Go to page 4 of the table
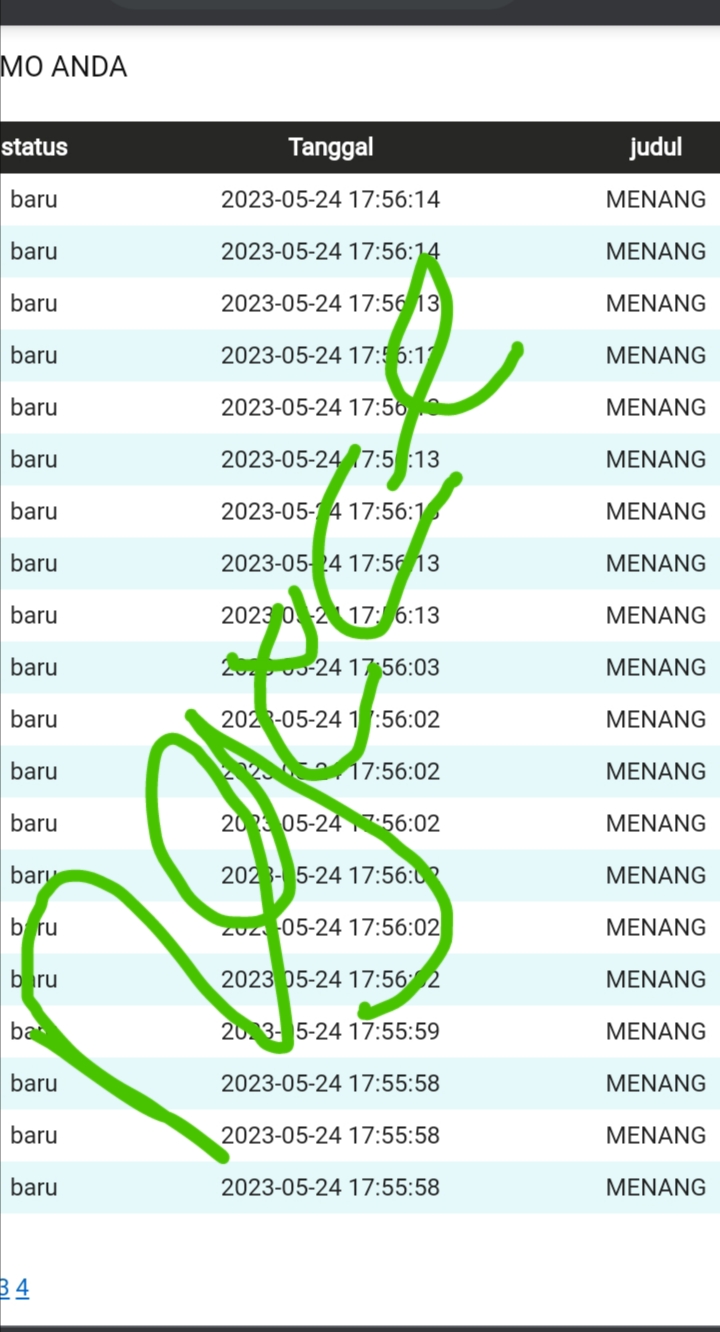 pyautogui.click(x=22, y=1288)
